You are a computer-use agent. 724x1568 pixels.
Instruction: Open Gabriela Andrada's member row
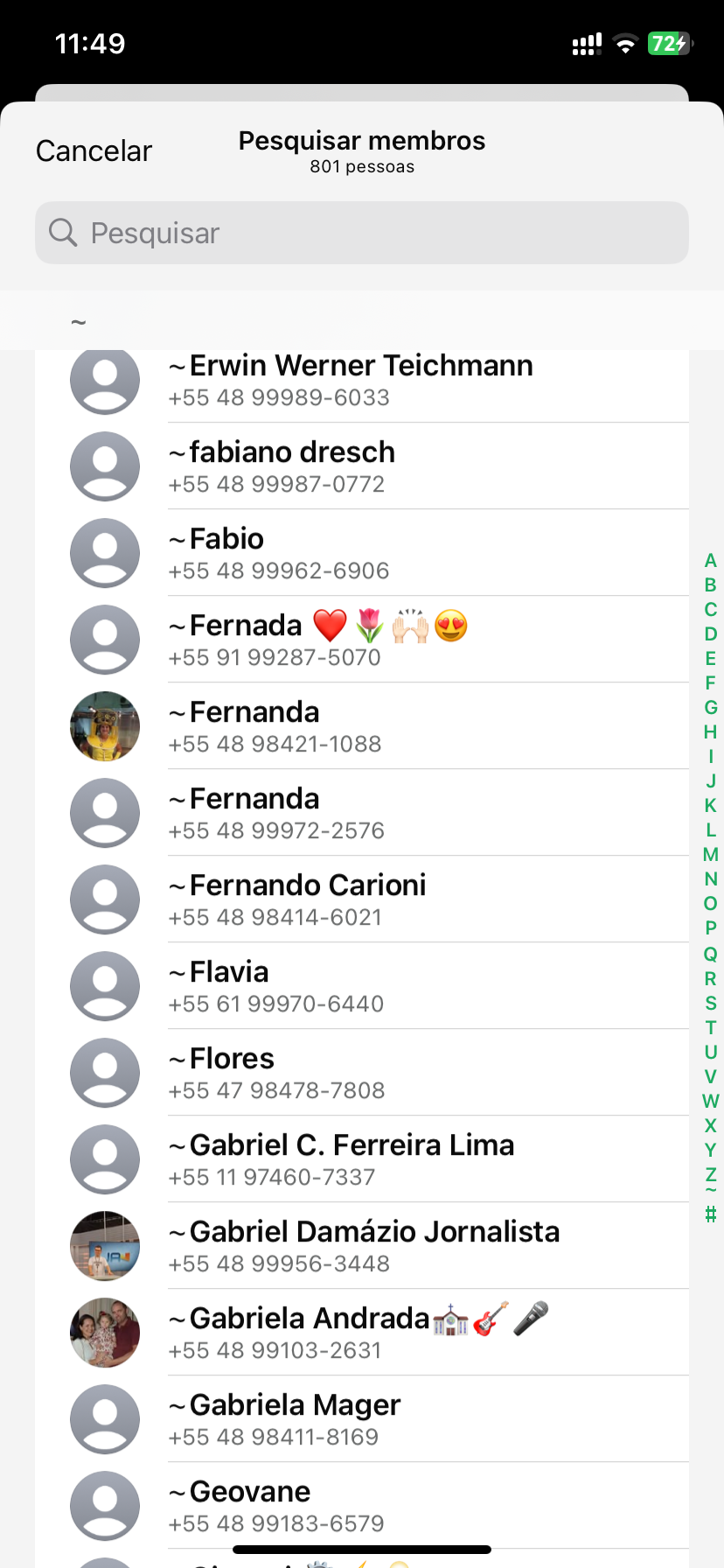pyautogui.click(x=360, y=1333)
